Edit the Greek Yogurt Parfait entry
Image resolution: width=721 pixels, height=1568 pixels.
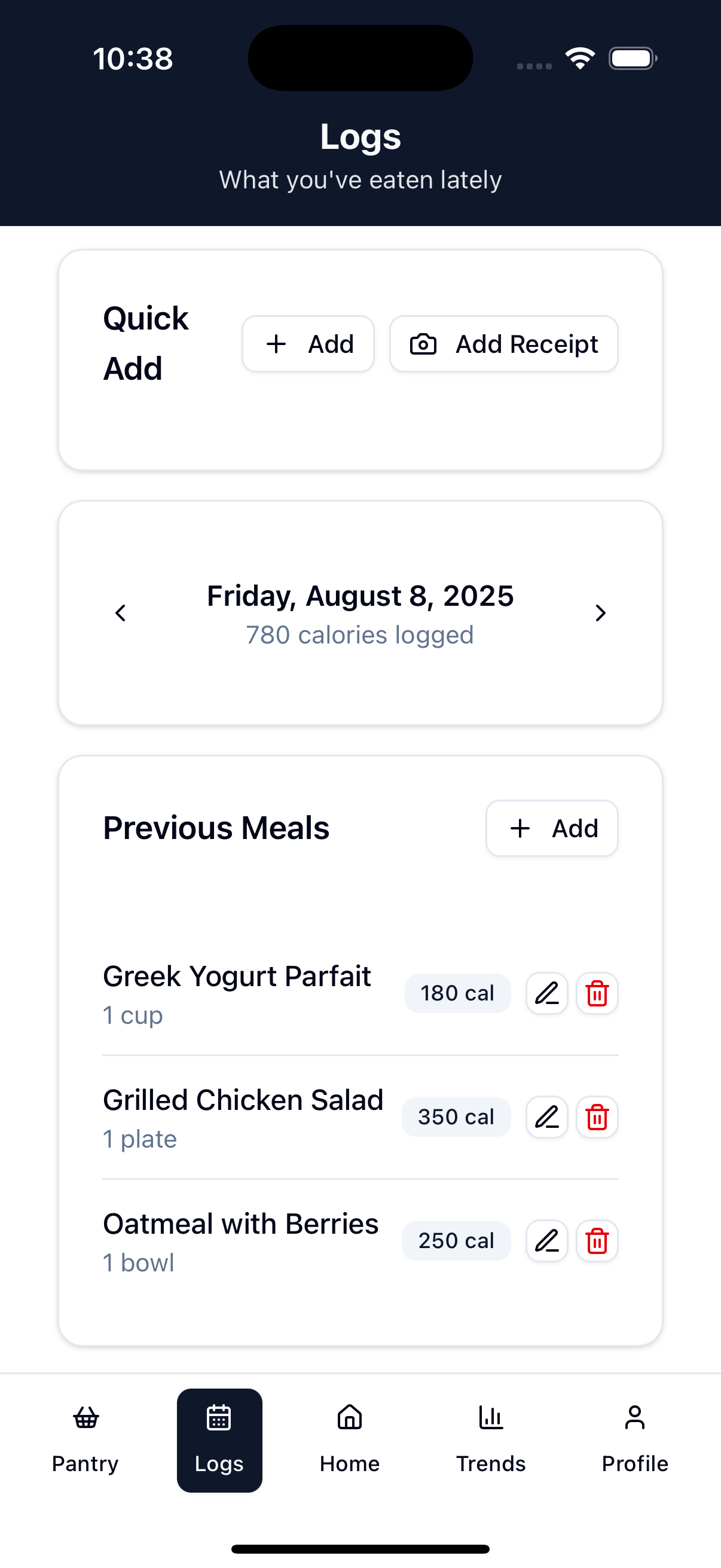click(x=546, y=993)
